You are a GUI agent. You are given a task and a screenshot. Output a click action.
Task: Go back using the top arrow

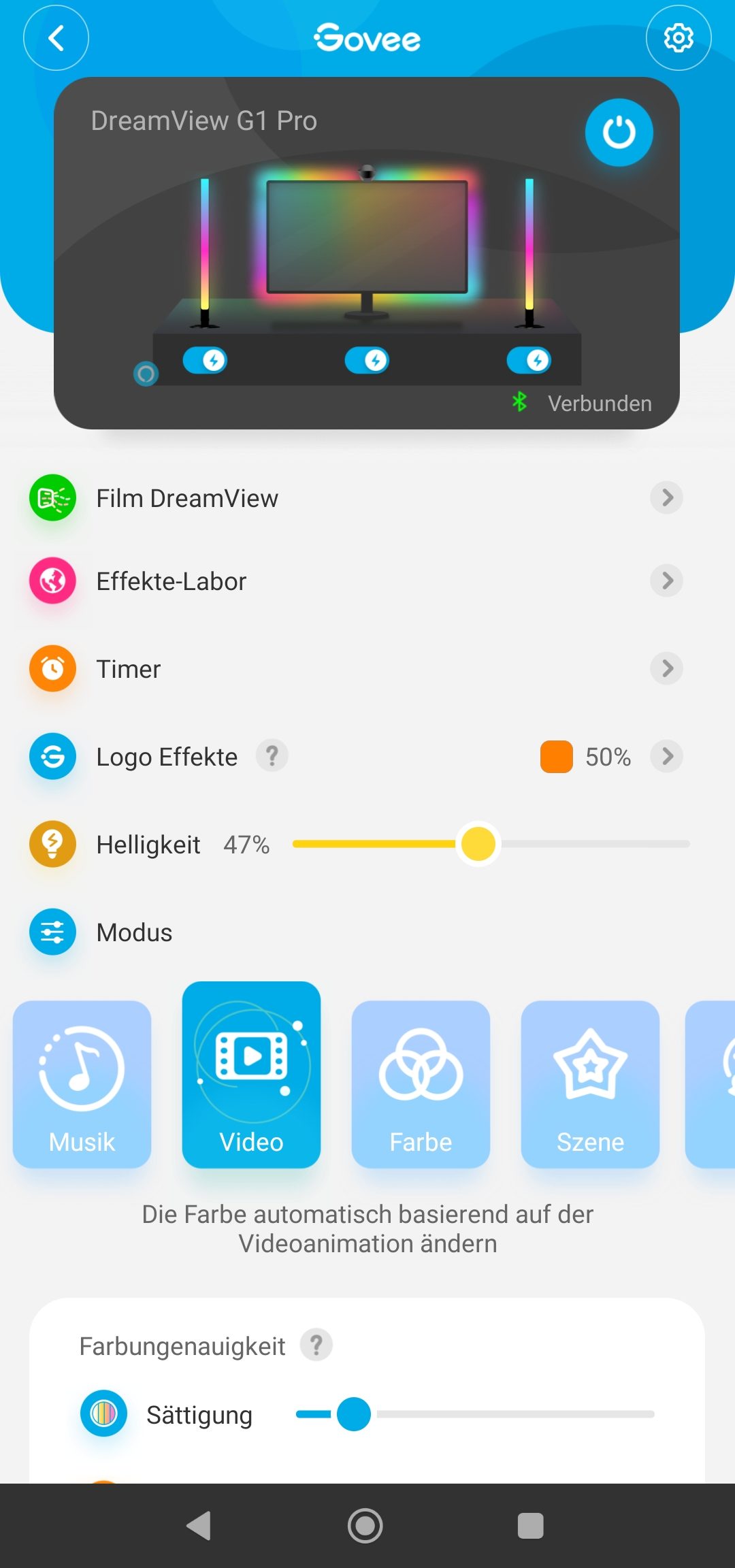56,38
